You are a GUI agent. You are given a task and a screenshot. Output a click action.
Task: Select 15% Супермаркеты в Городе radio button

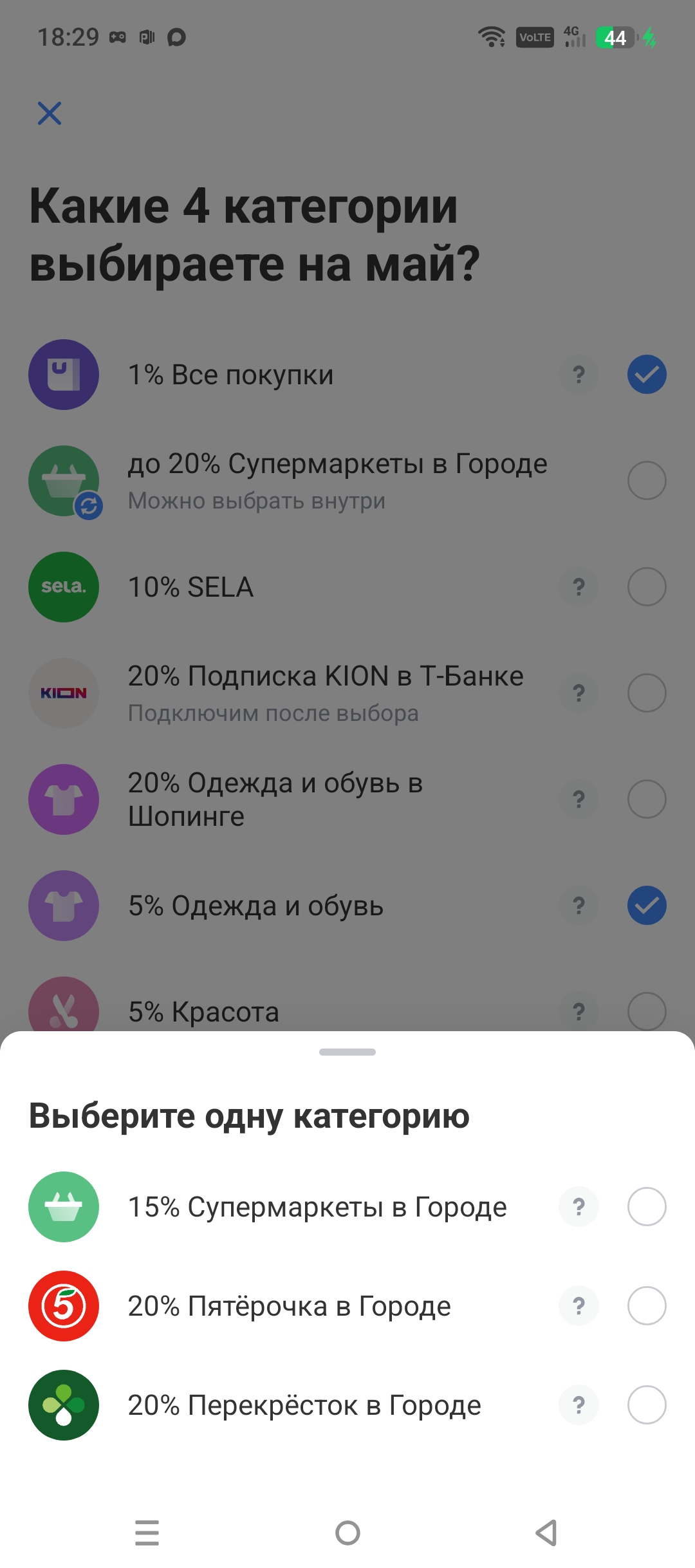[646, 1206]
